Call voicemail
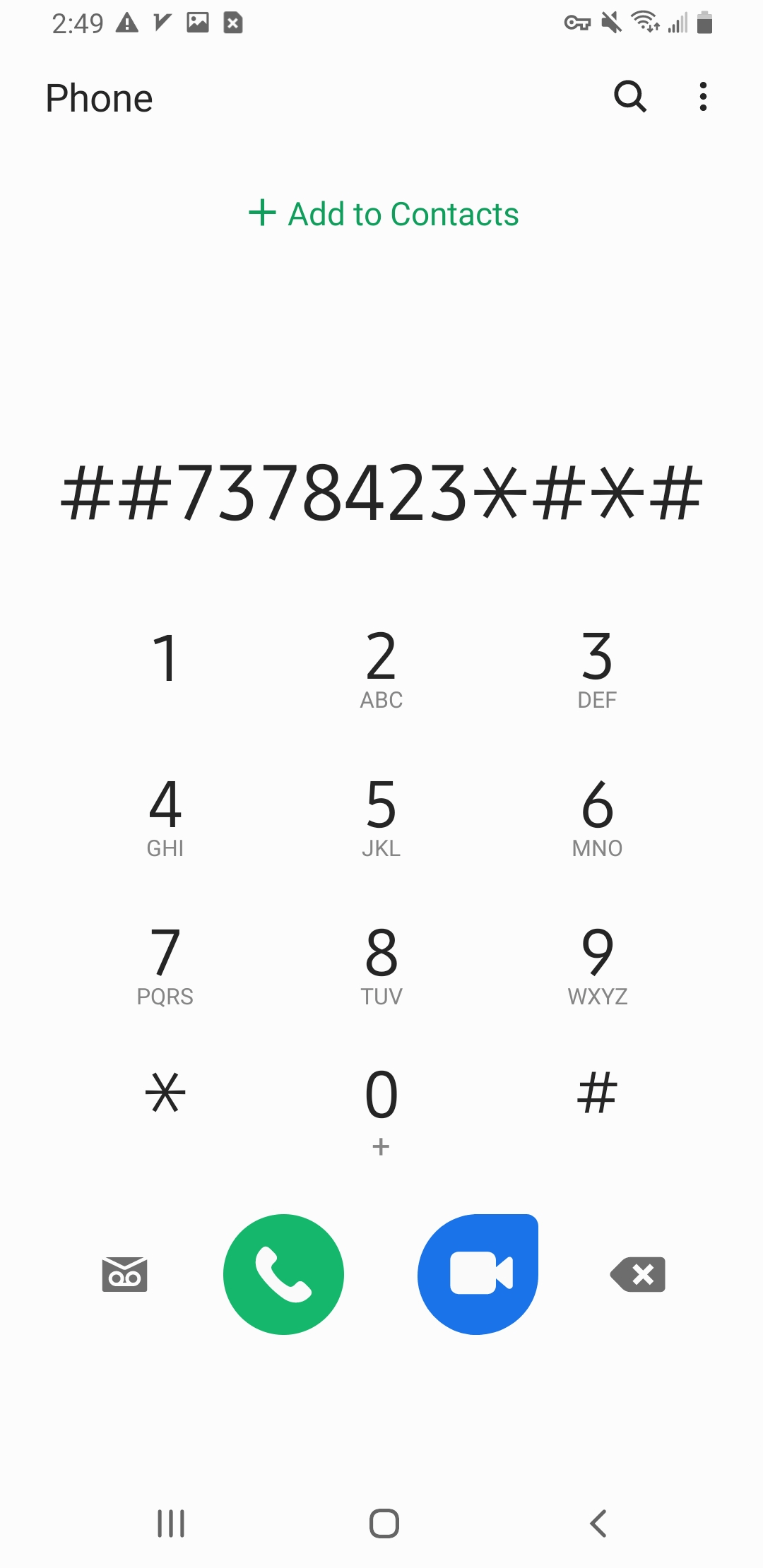 tap(125, 1274)
